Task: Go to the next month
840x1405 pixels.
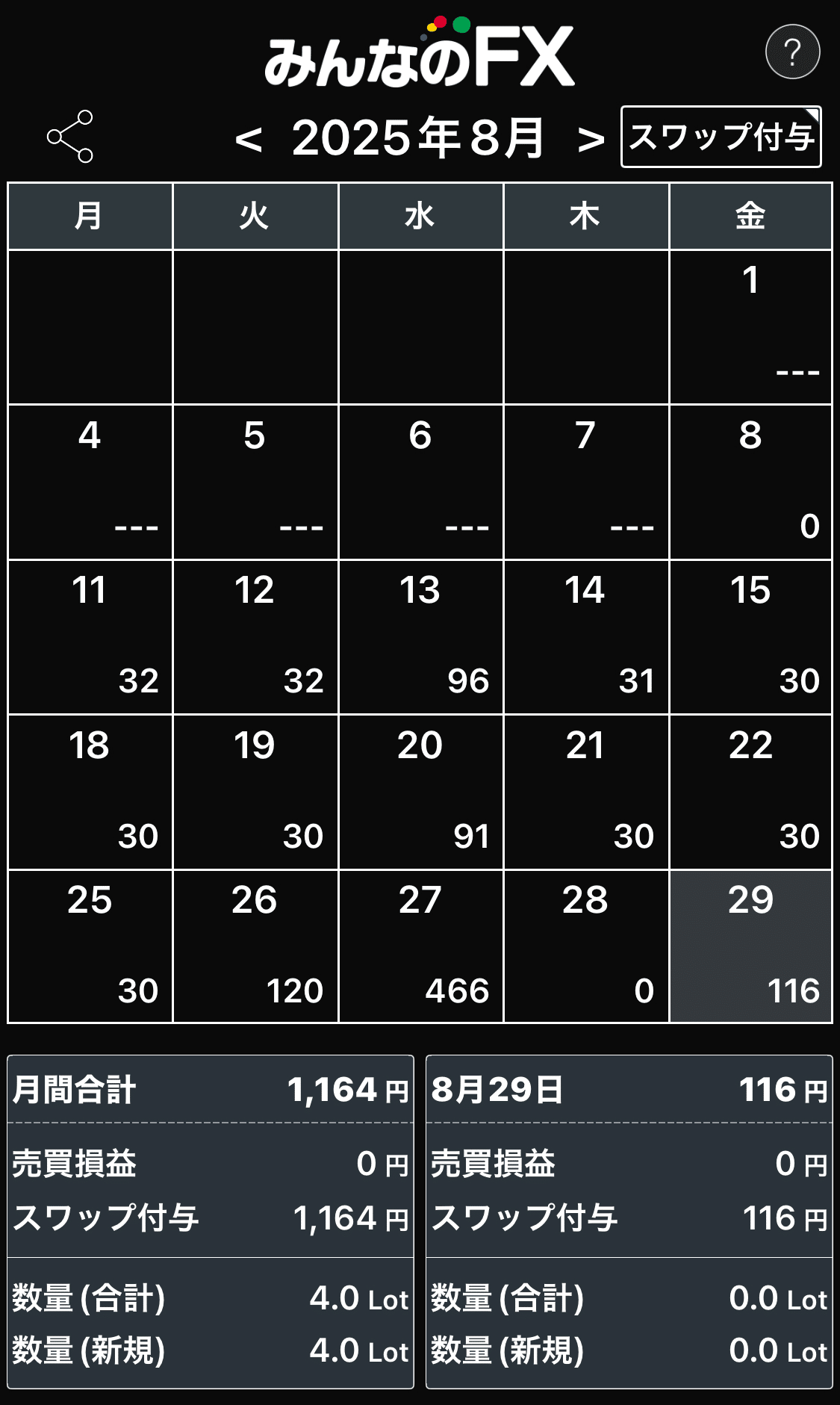Action: [x=591, y=139]
